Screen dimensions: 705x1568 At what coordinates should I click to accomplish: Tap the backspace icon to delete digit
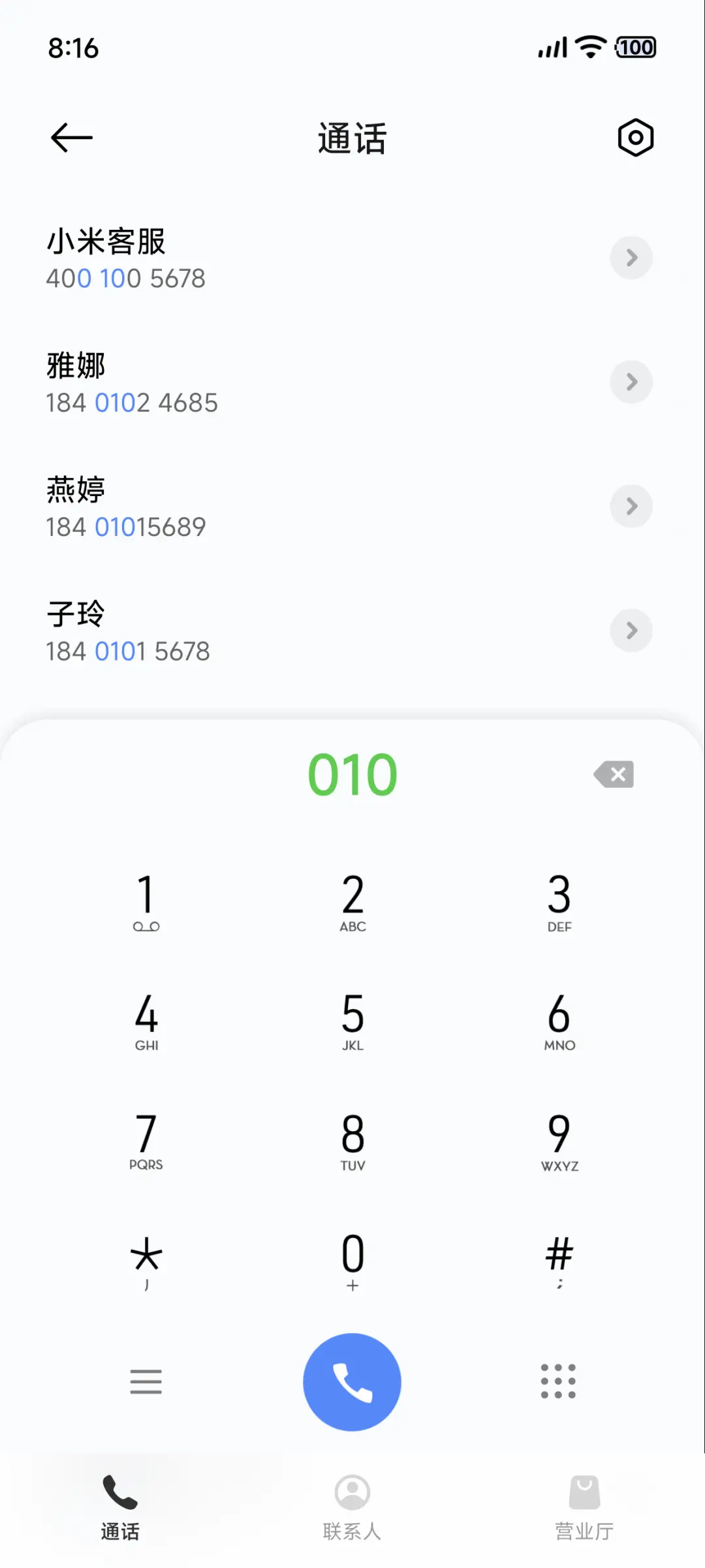click(x=612, y=774)
